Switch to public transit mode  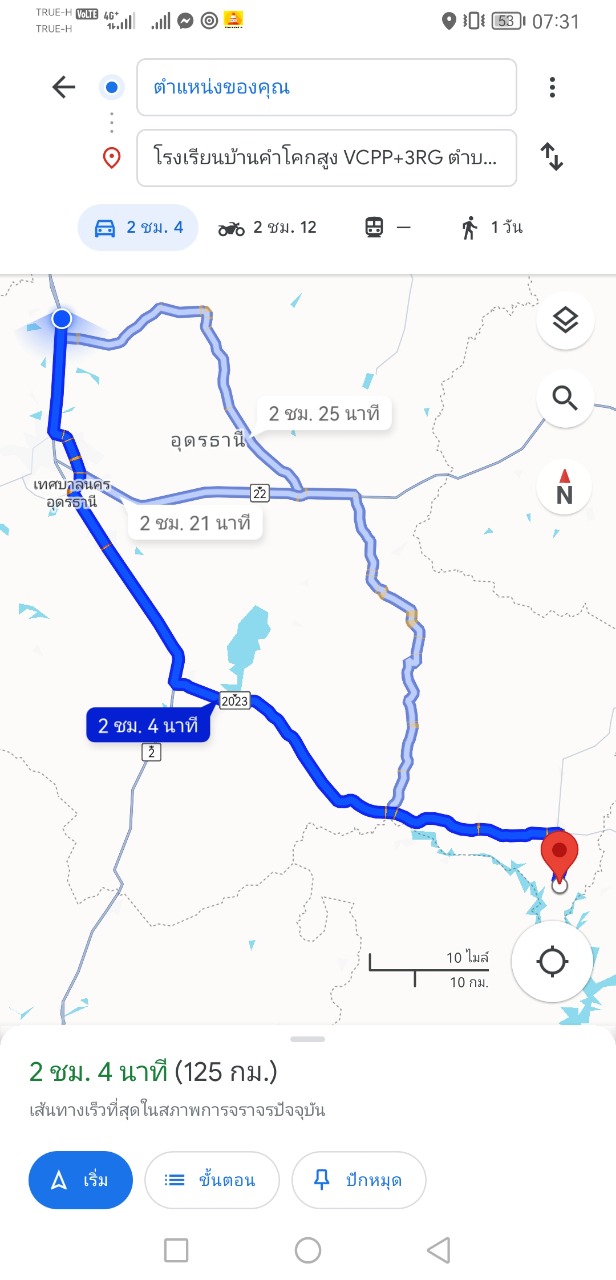click(387, 228)
